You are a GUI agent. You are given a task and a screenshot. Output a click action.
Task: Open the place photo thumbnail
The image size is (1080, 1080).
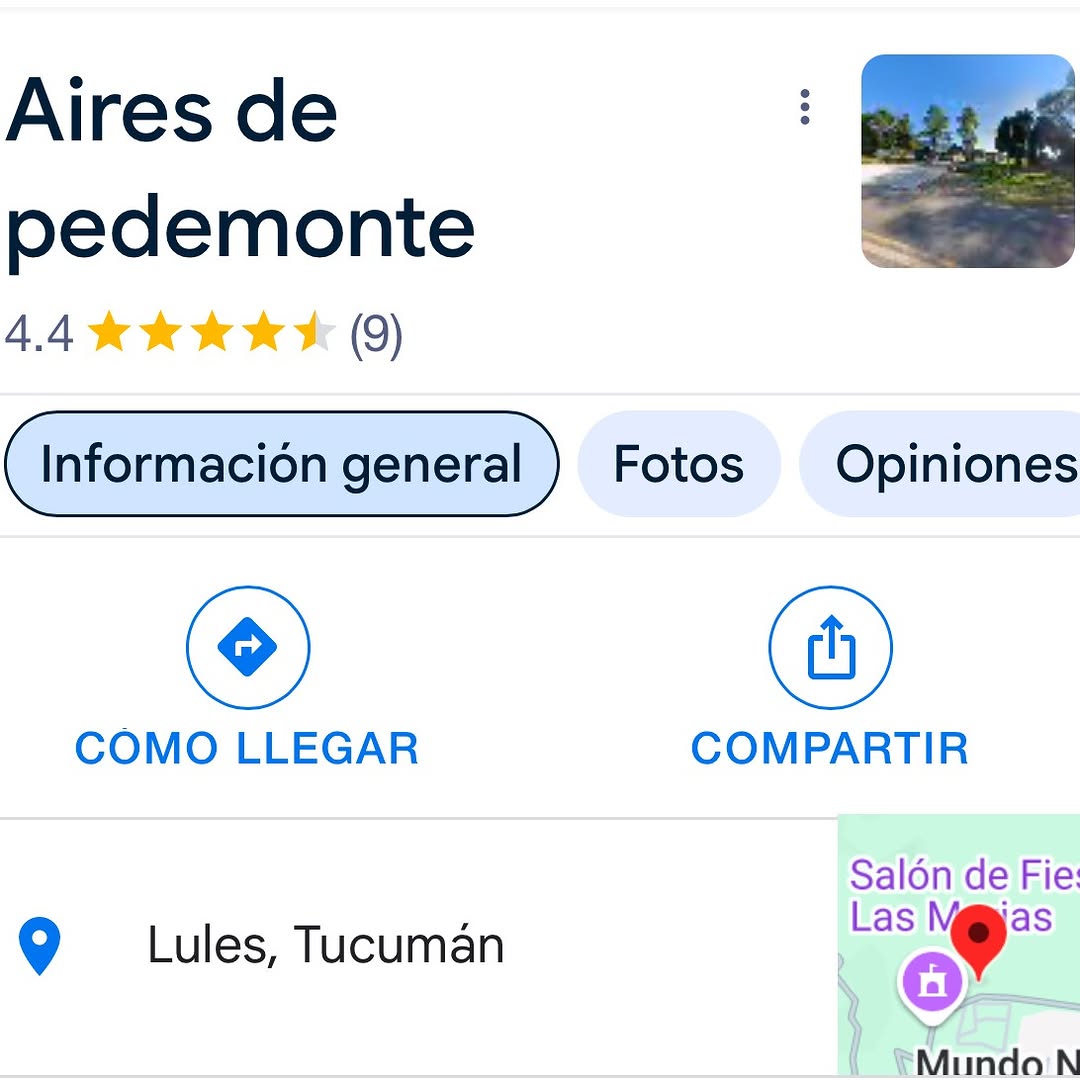(967, 161)
